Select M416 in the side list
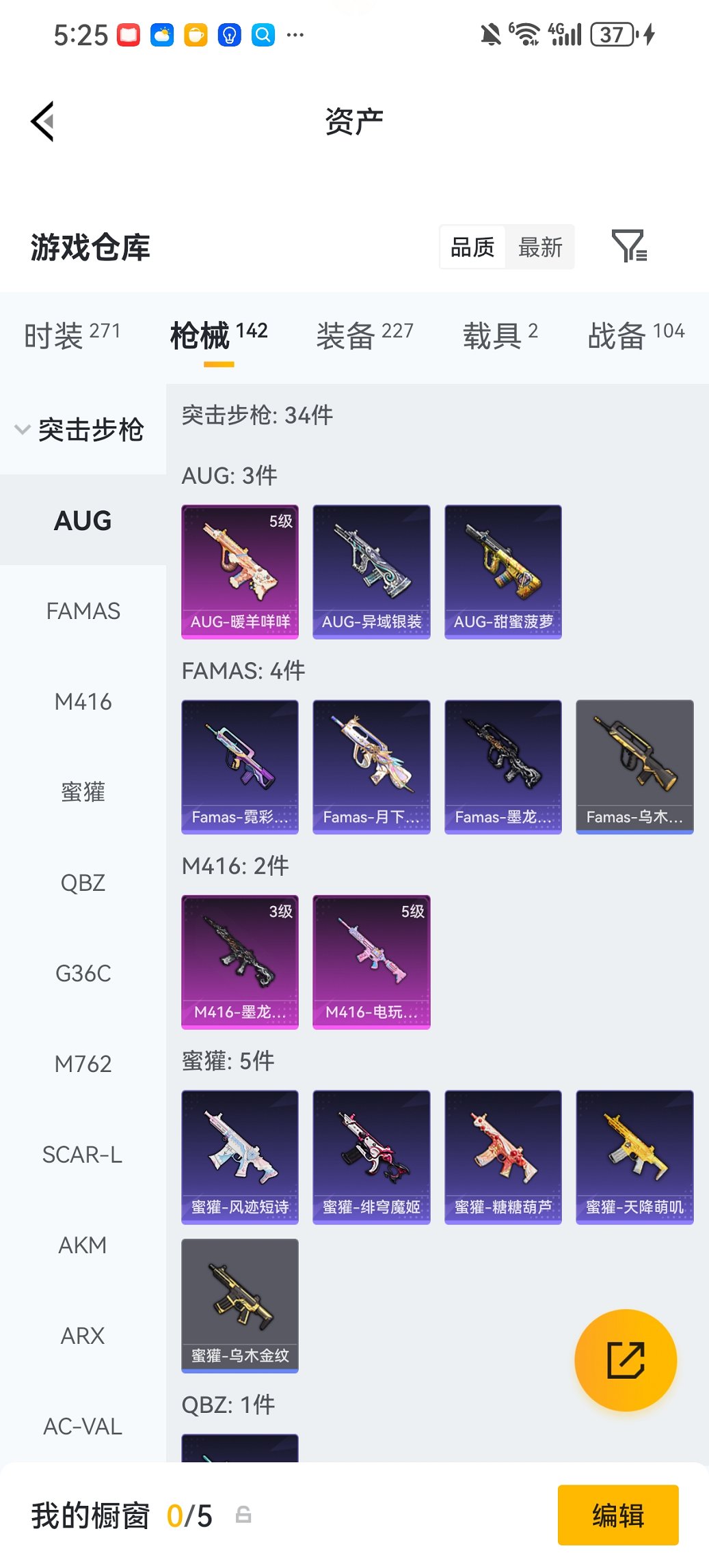The height and width of the screenshot is (1568, 709). 83,702
